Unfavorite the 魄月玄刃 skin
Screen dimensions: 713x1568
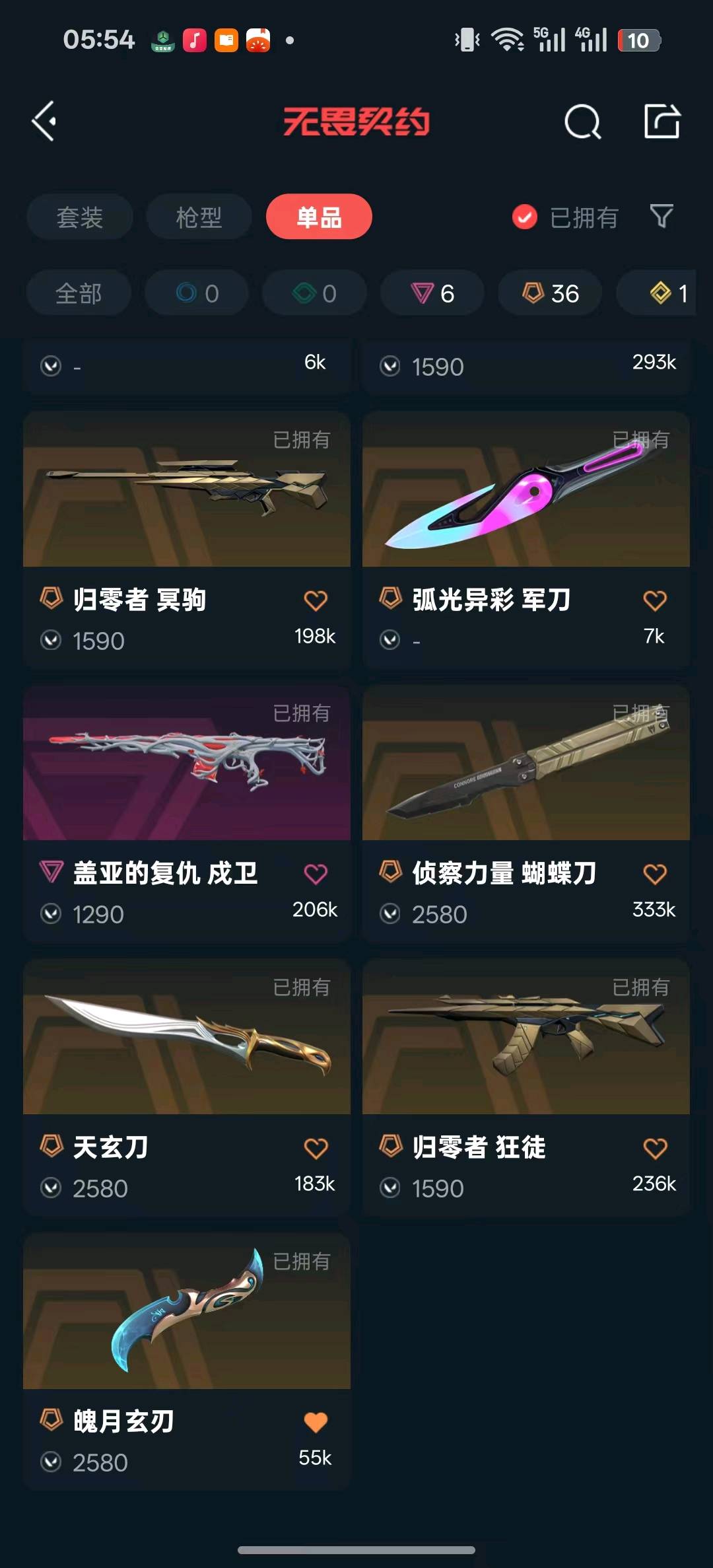click(315, 1421)
